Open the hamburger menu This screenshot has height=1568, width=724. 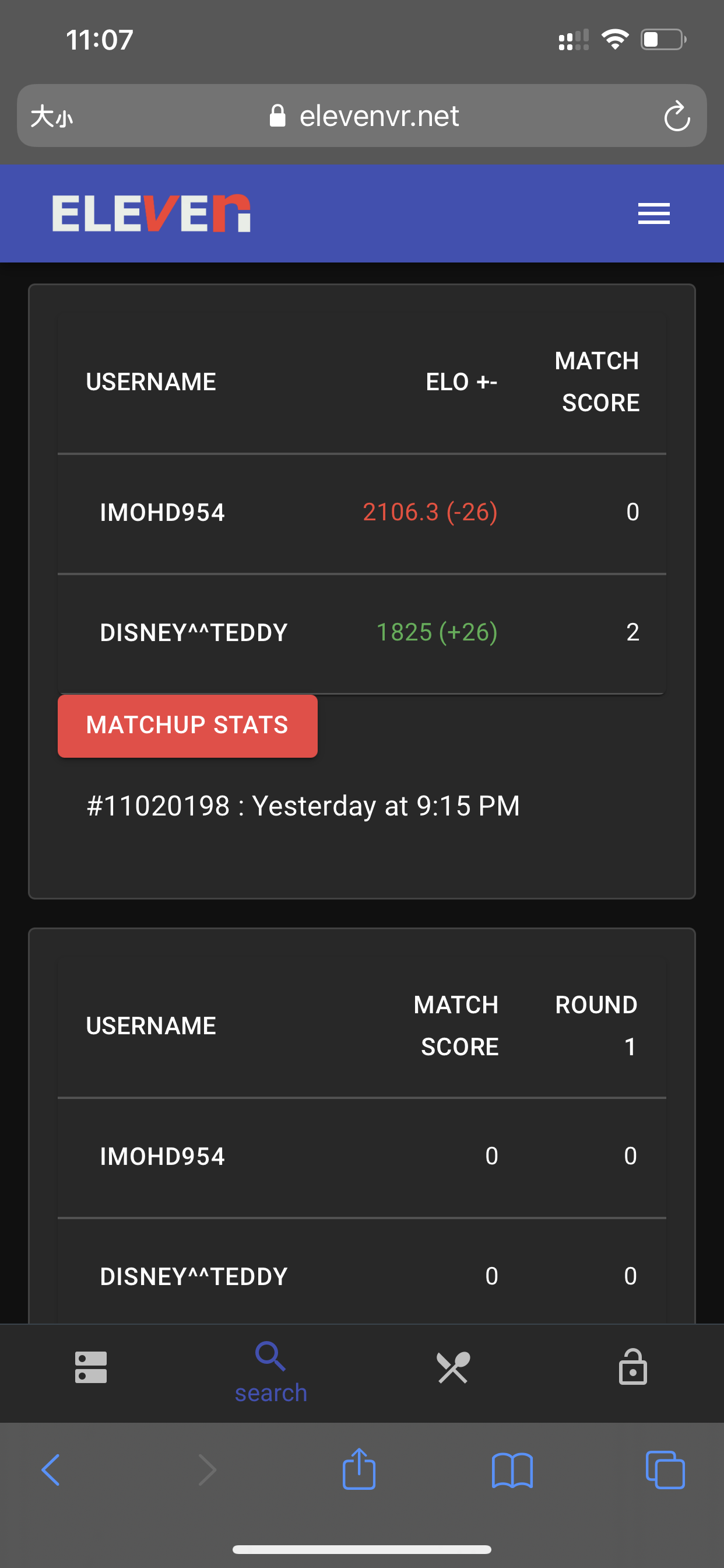tap(653, 213)
